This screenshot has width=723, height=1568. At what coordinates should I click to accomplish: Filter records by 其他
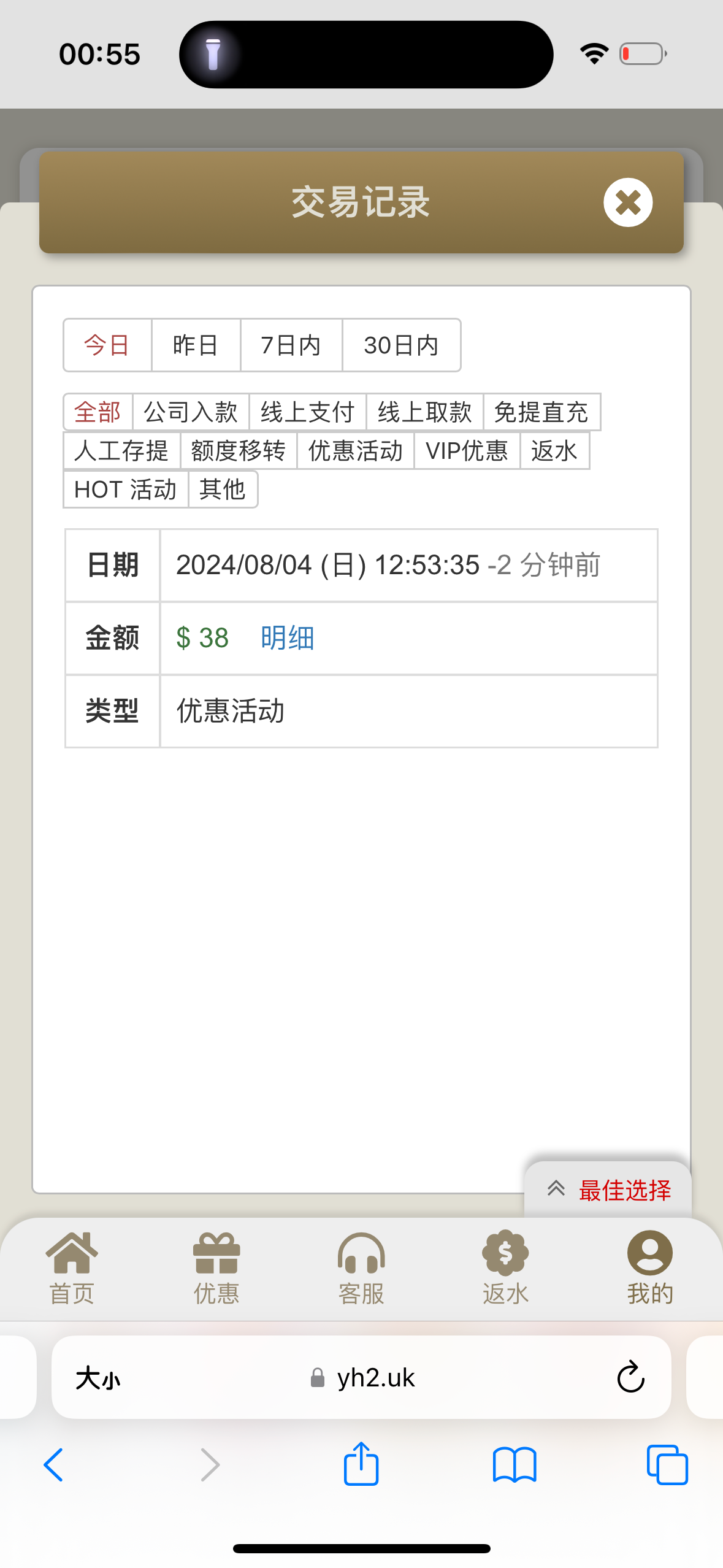click(x=223, y=489)
